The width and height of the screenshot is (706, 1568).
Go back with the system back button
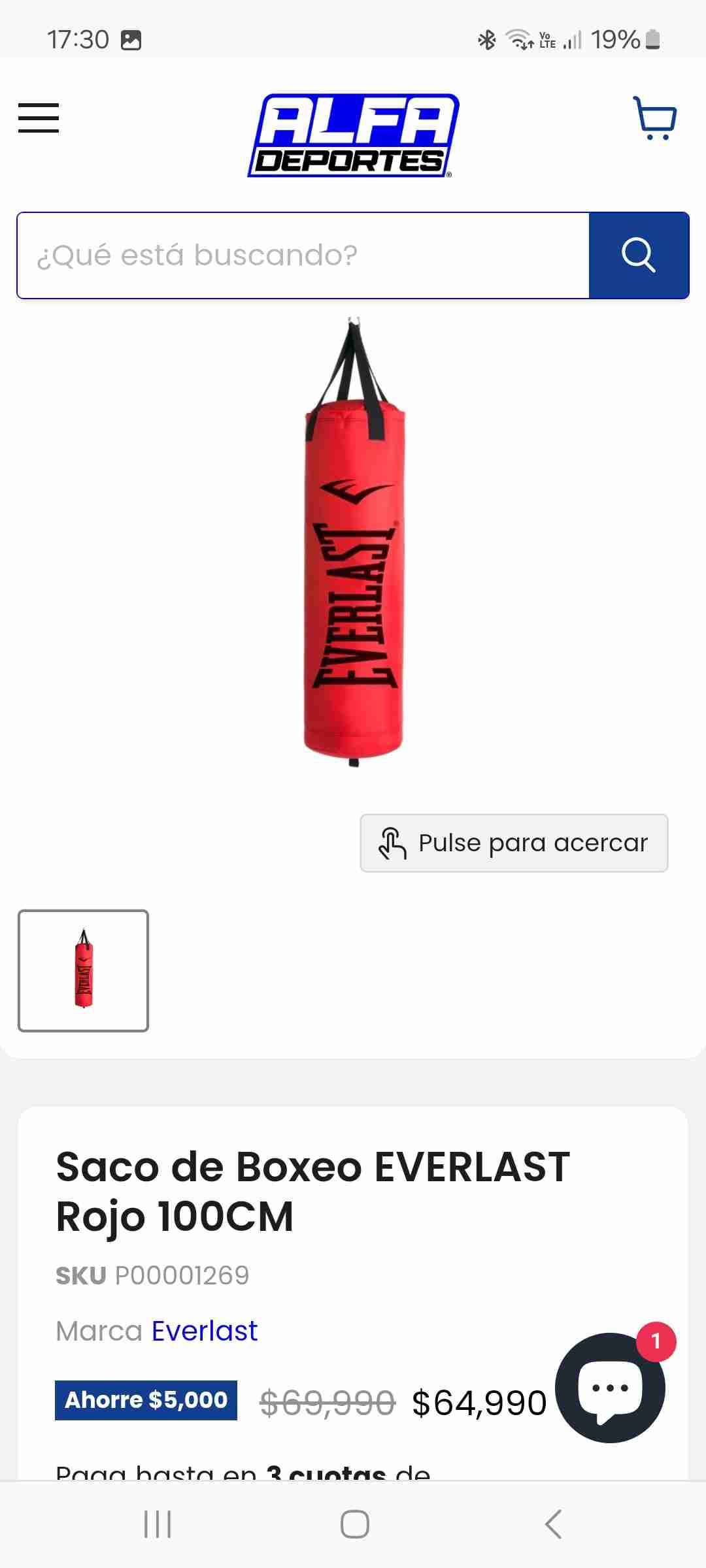[553, 1524]
